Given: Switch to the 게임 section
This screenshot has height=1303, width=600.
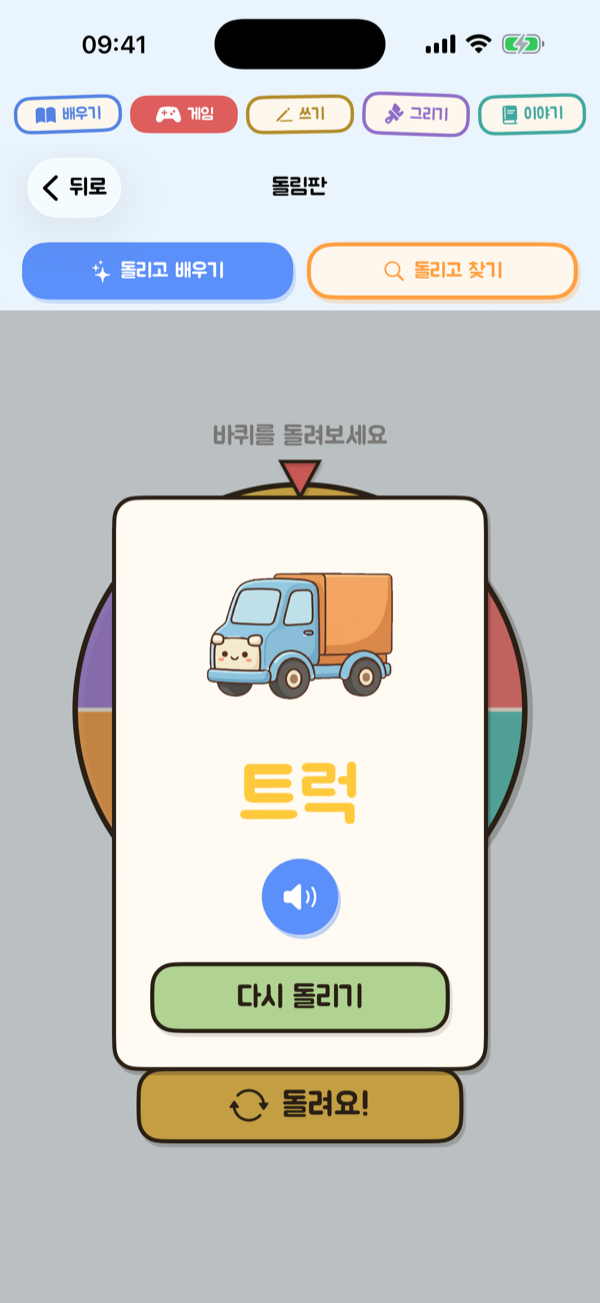Looking at the screenshot, I should click(184, 114).
